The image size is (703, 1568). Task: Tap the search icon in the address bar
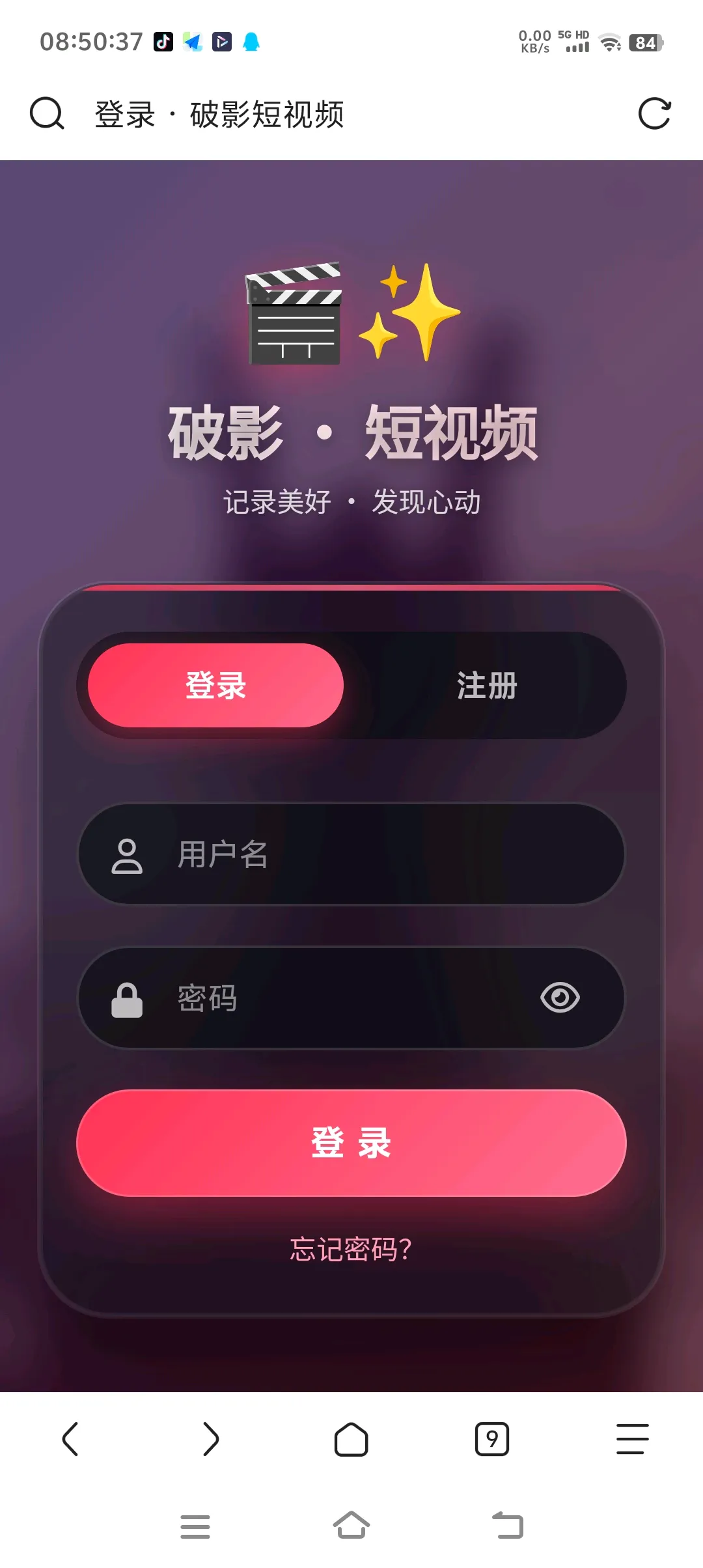coord(47,114)
